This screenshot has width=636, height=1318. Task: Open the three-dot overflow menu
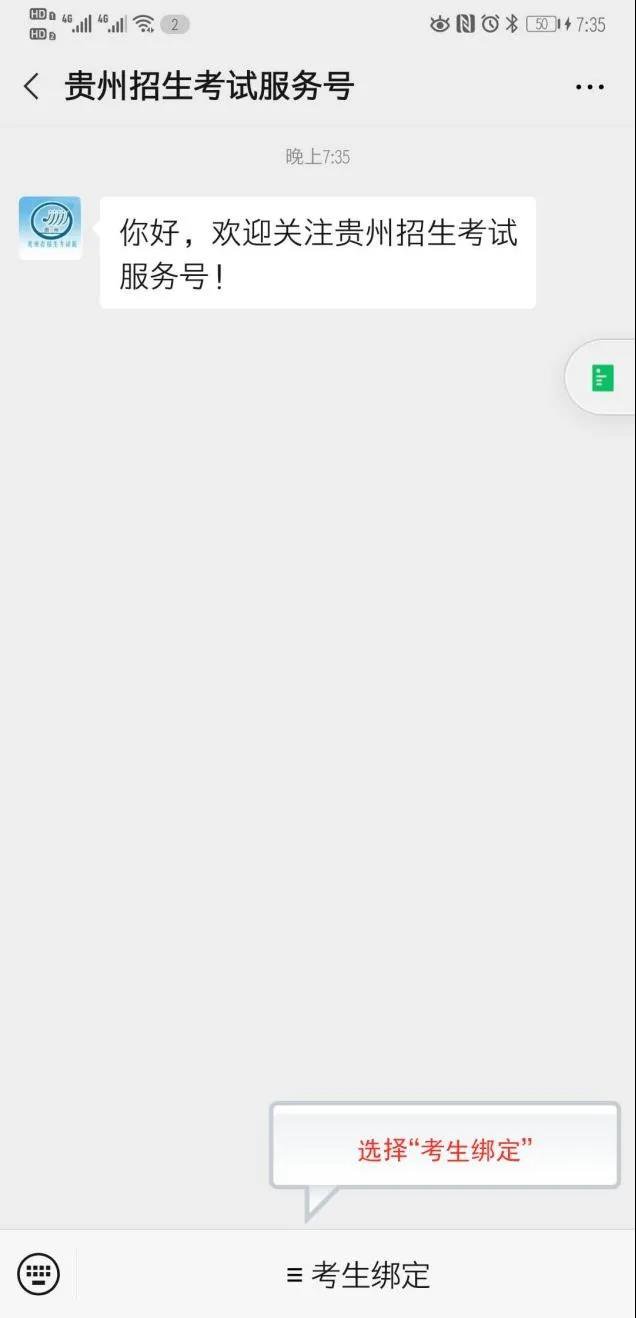point(590,88)
